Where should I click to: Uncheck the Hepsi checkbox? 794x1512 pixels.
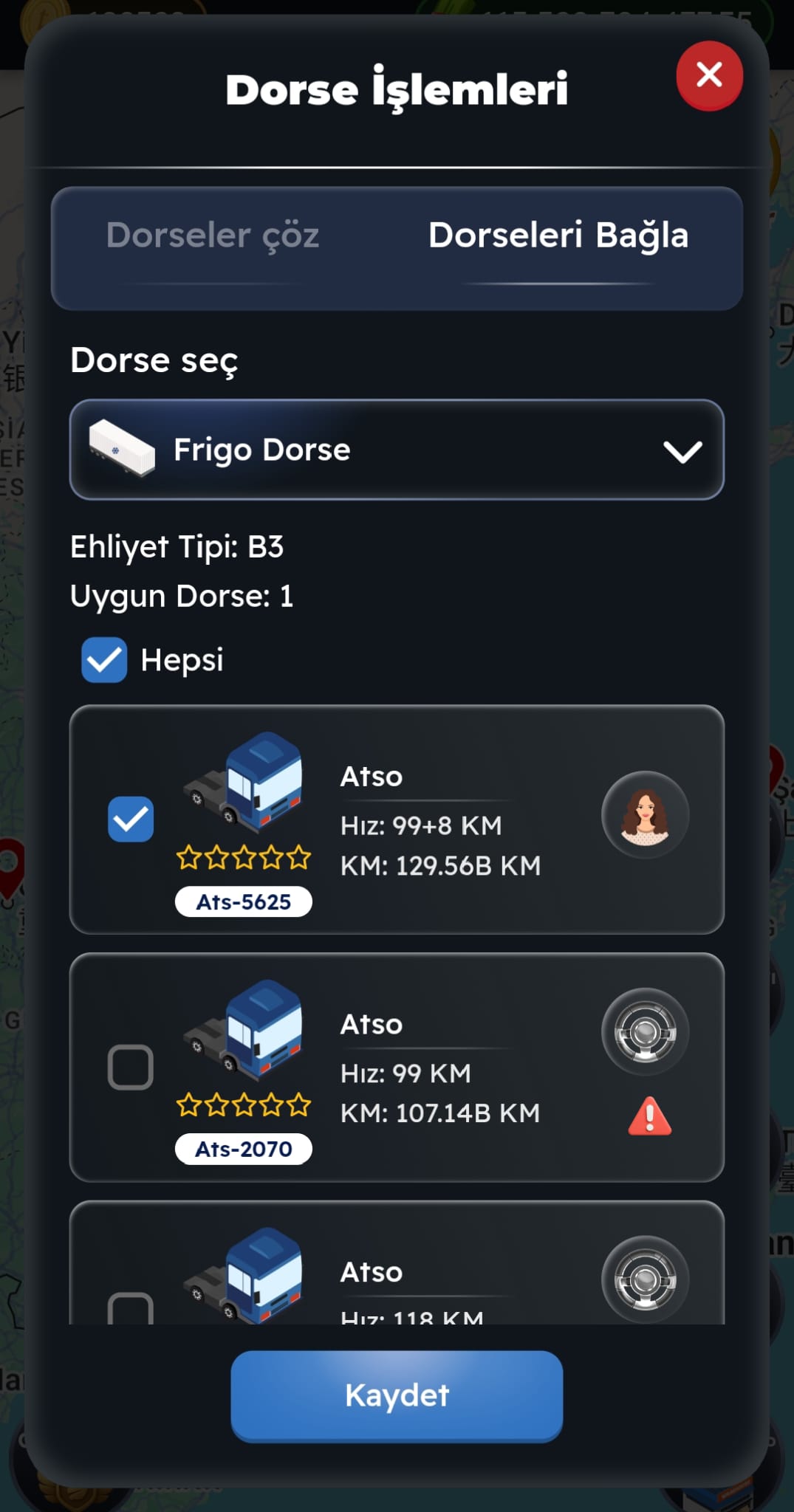point(104,659)
